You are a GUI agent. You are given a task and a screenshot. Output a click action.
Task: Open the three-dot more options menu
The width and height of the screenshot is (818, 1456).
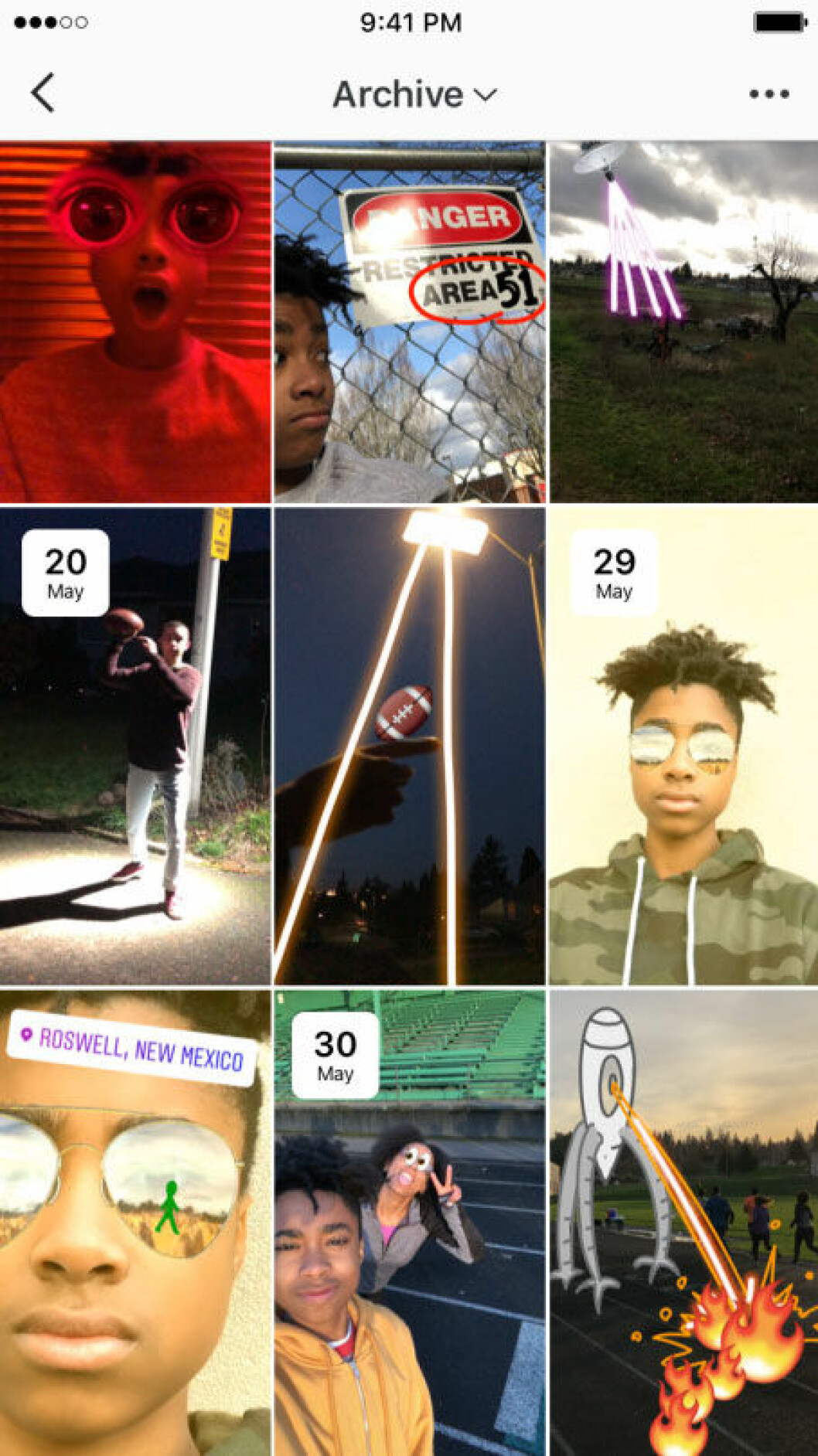769,94
